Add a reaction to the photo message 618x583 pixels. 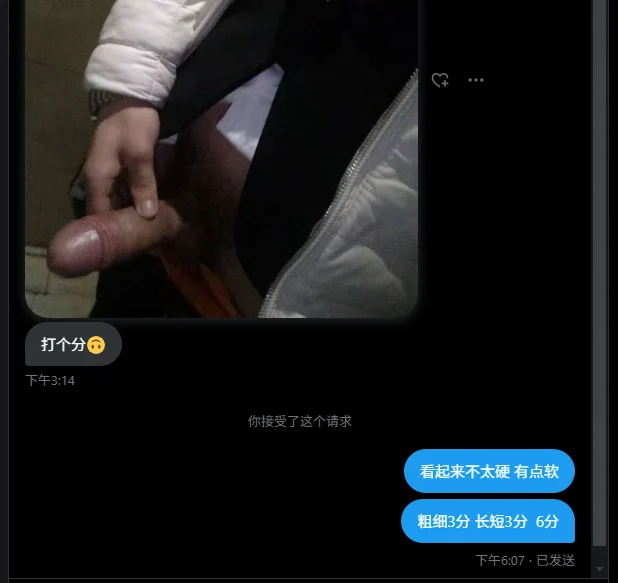[440, 80]
